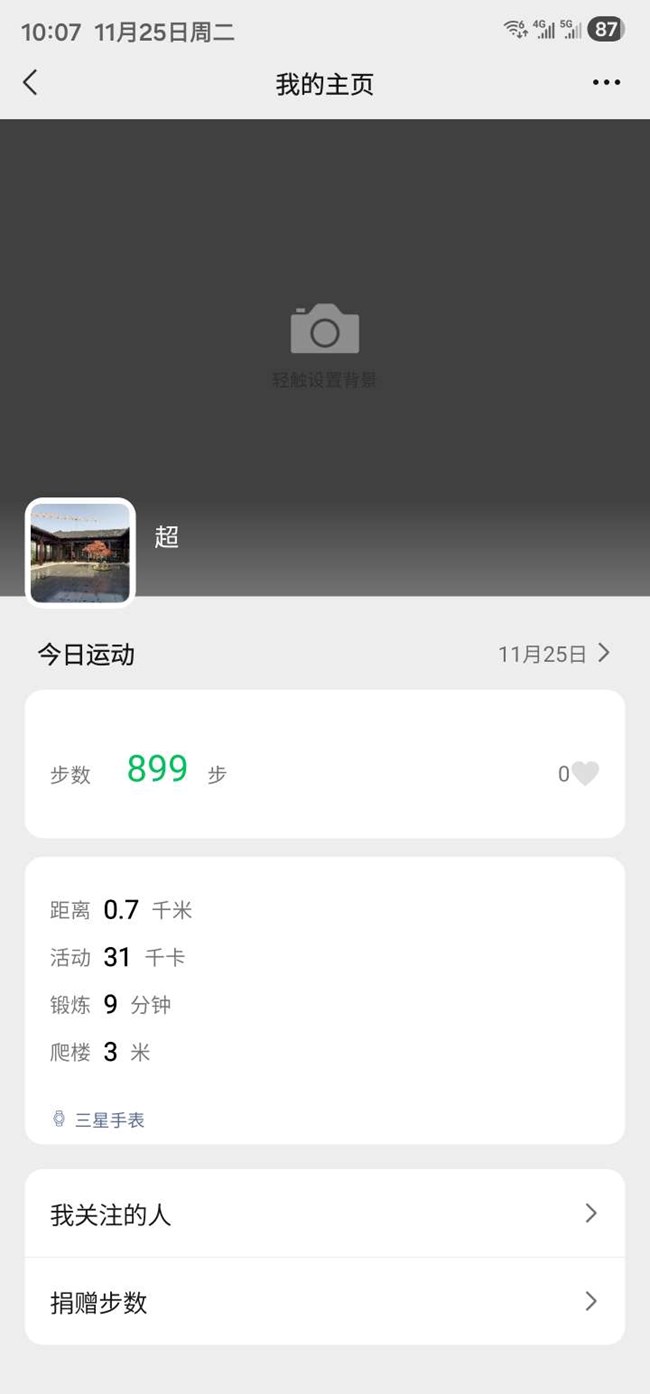
Task: Tap the camera to set background
Action: (325, 329)
